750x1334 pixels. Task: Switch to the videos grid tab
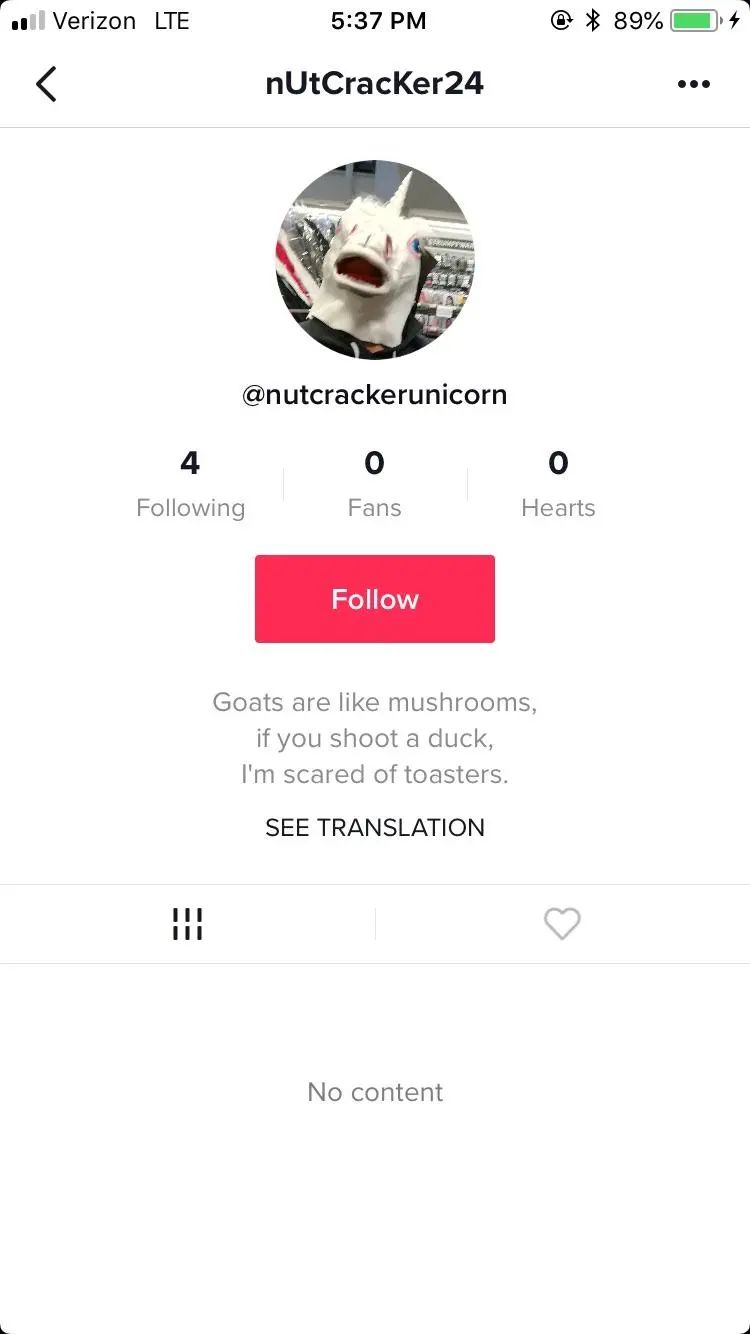click(187, 924)
